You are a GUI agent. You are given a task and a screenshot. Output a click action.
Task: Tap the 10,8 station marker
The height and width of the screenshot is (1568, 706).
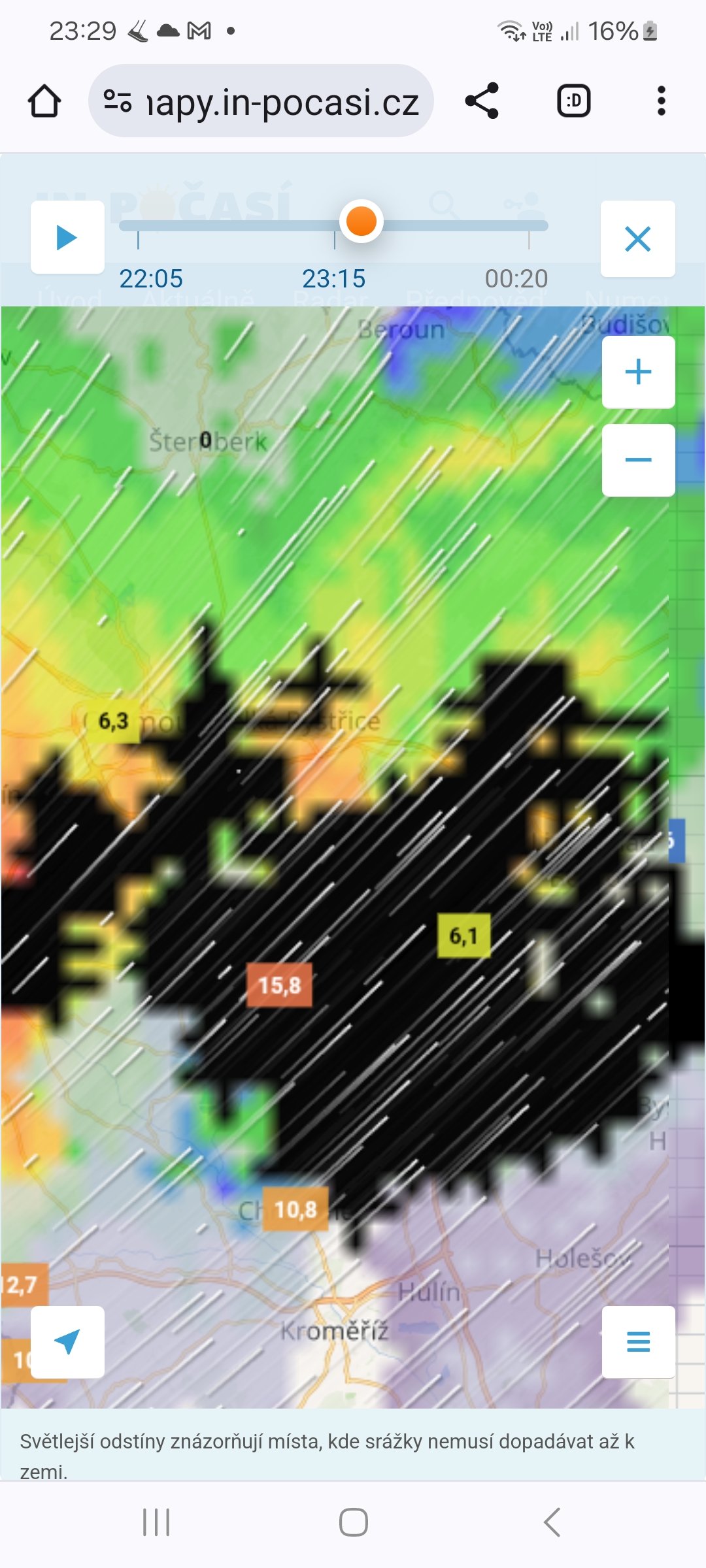(x=295, y=1209)
